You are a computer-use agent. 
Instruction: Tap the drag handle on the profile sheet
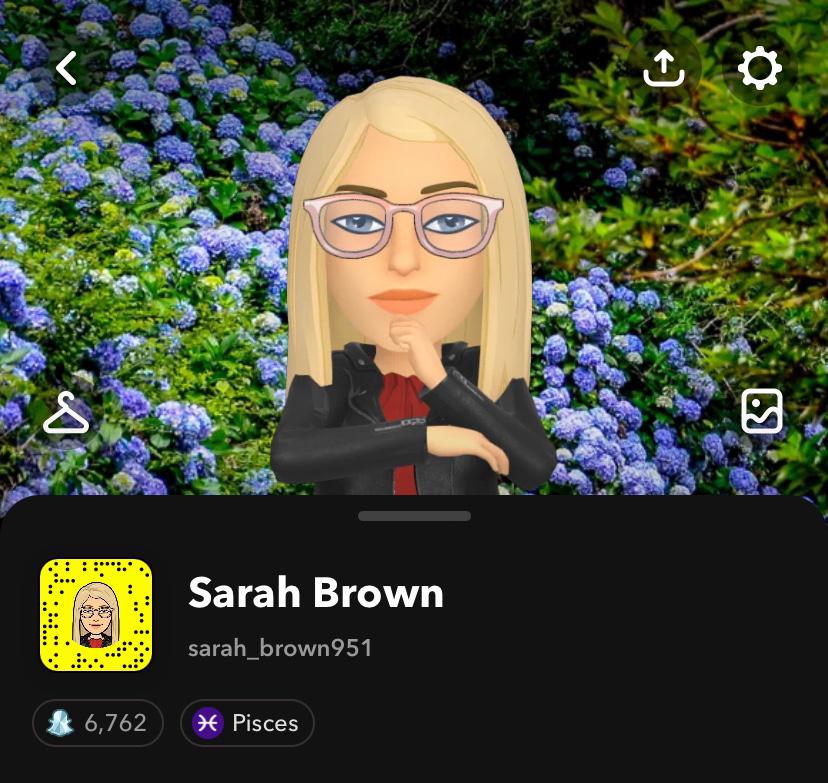point(414,516)
